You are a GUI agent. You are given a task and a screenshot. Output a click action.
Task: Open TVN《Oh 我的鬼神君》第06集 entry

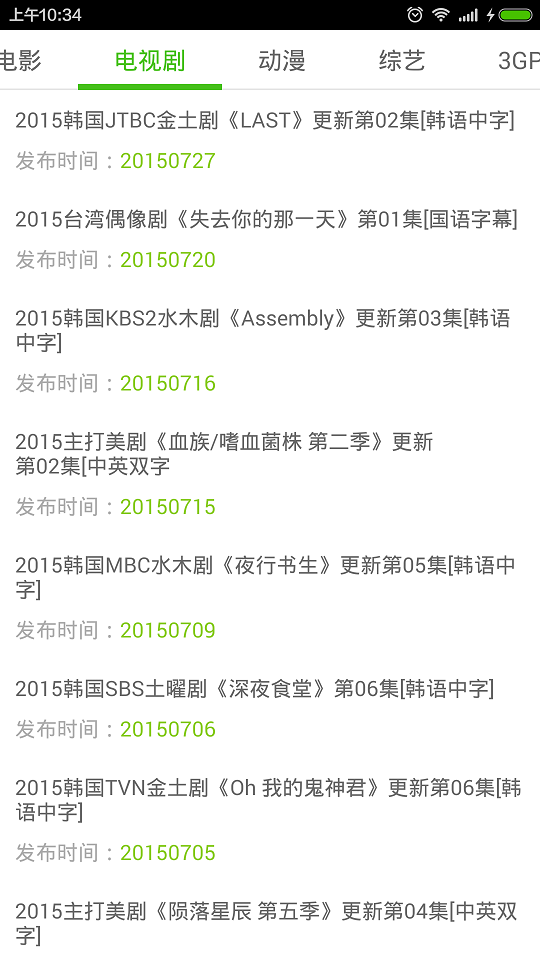tap(270, 820)
